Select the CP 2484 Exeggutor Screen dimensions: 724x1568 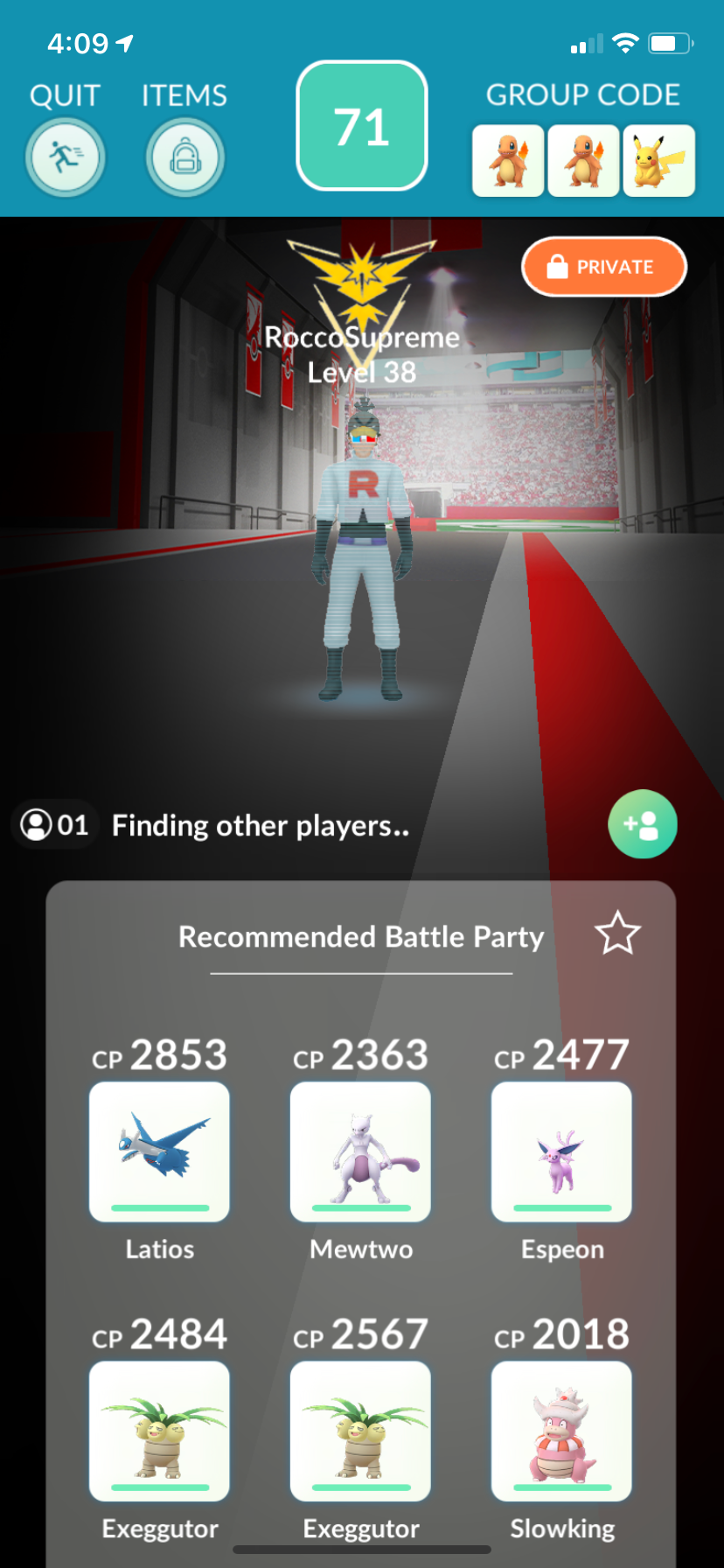(x=159, y=1431)
